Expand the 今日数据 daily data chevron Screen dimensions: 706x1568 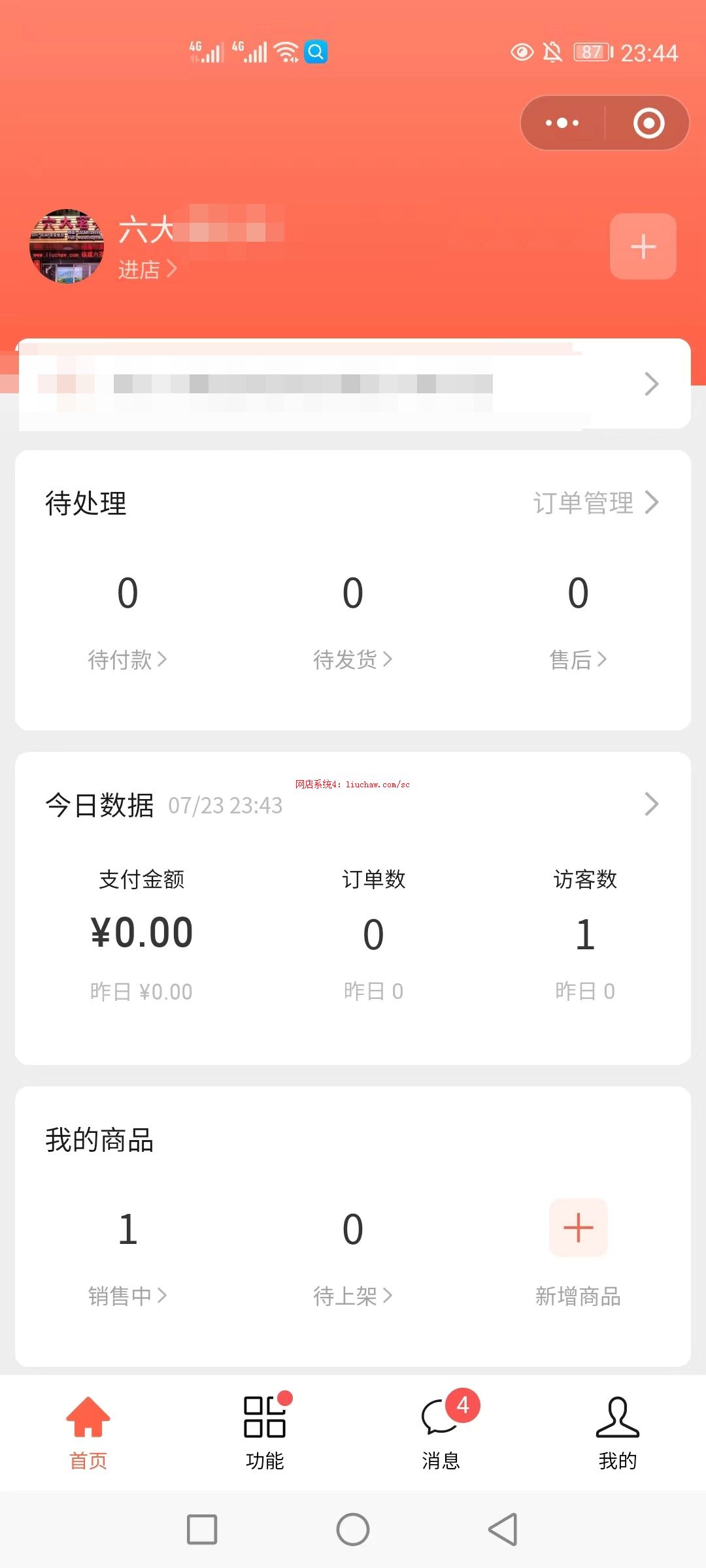coord(650,804)
